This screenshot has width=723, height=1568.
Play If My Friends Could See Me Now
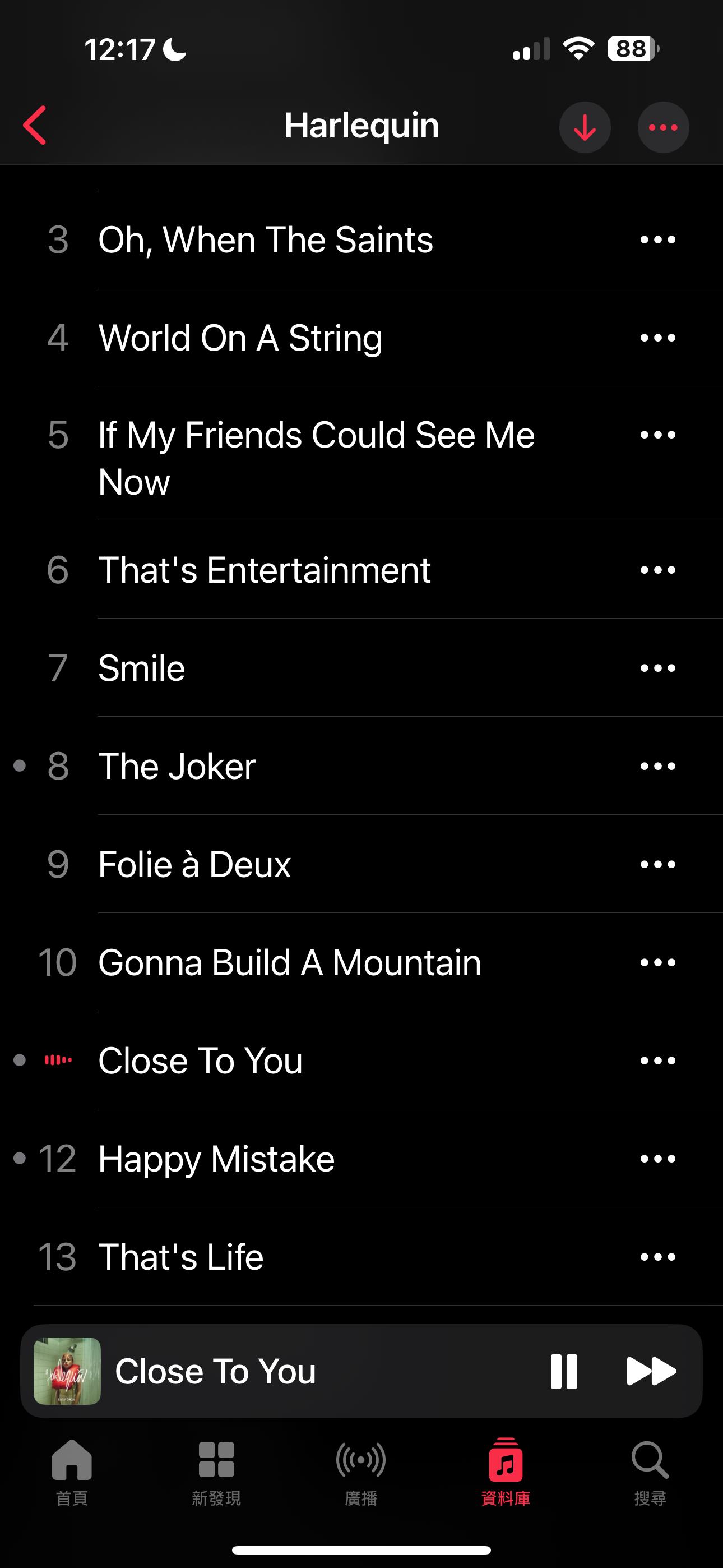click(x=317, y=458)
